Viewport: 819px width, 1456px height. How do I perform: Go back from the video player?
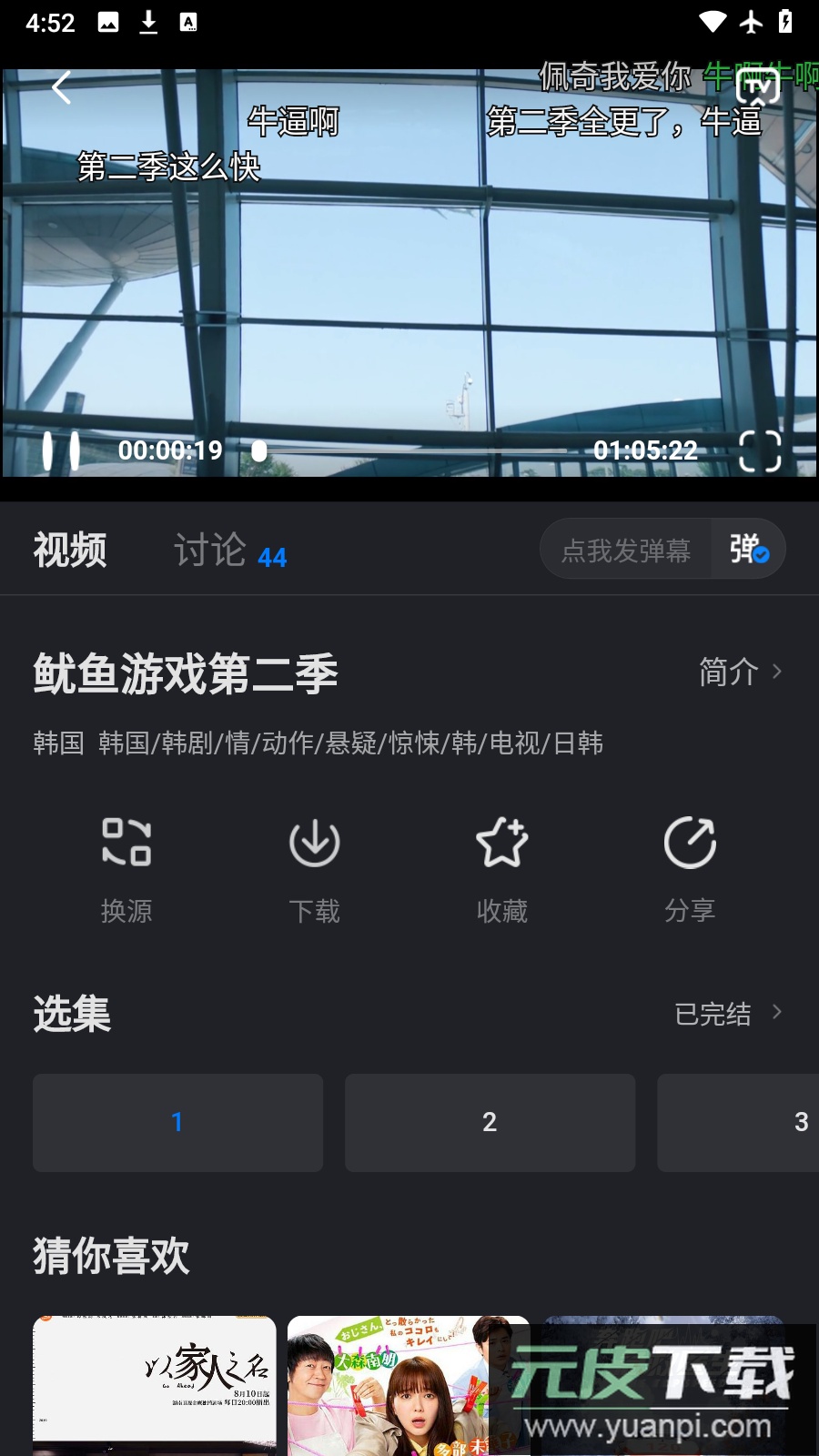coord(61,88)
